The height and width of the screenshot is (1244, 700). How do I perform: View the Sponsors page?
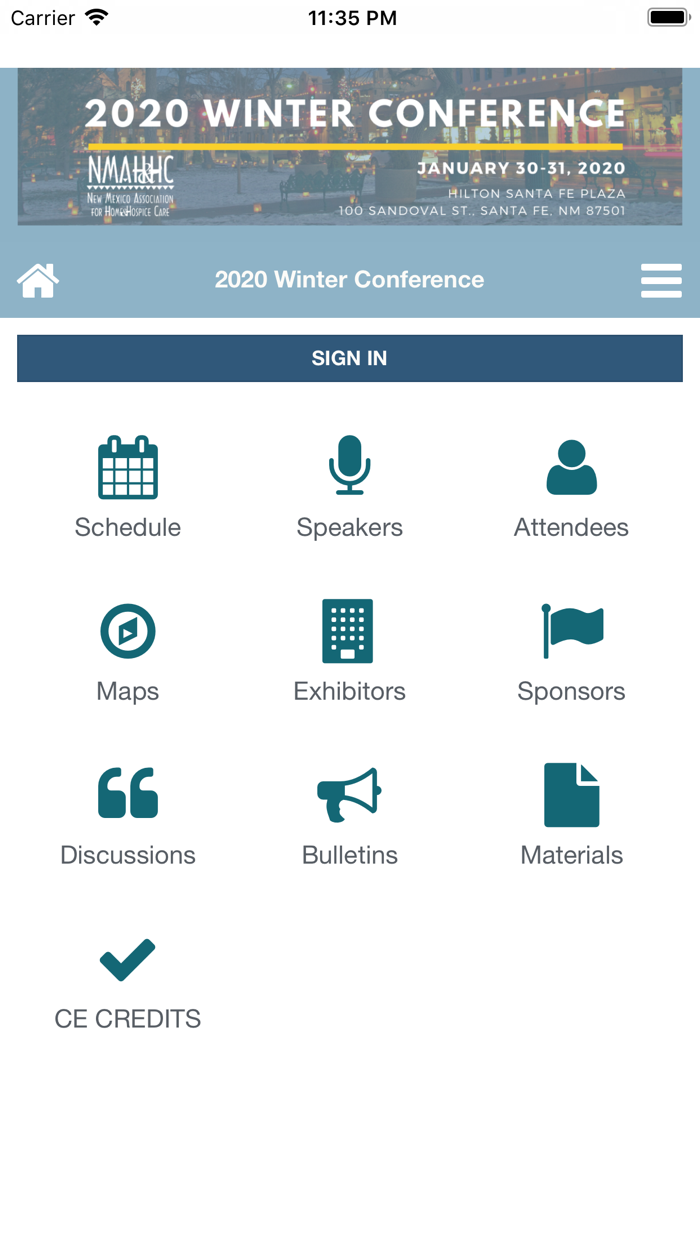coord(571,651)
